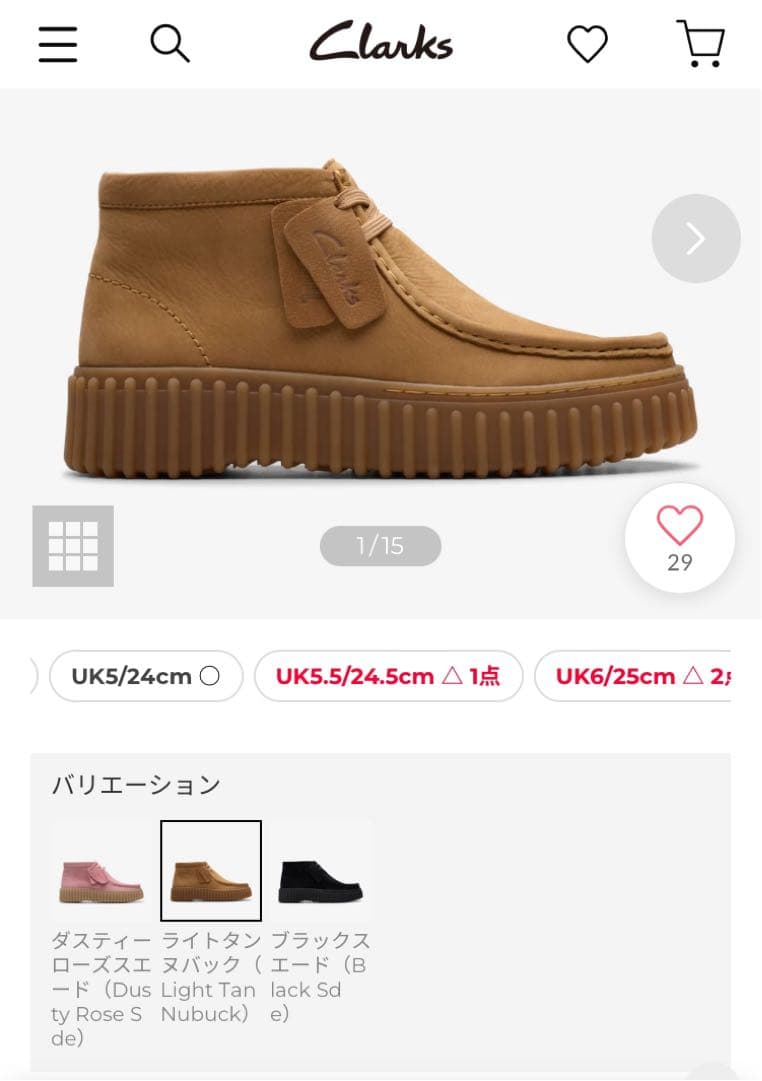Open the full-size product image
Viewport: 762px width, 1081px height.
[x=380, y=300]
